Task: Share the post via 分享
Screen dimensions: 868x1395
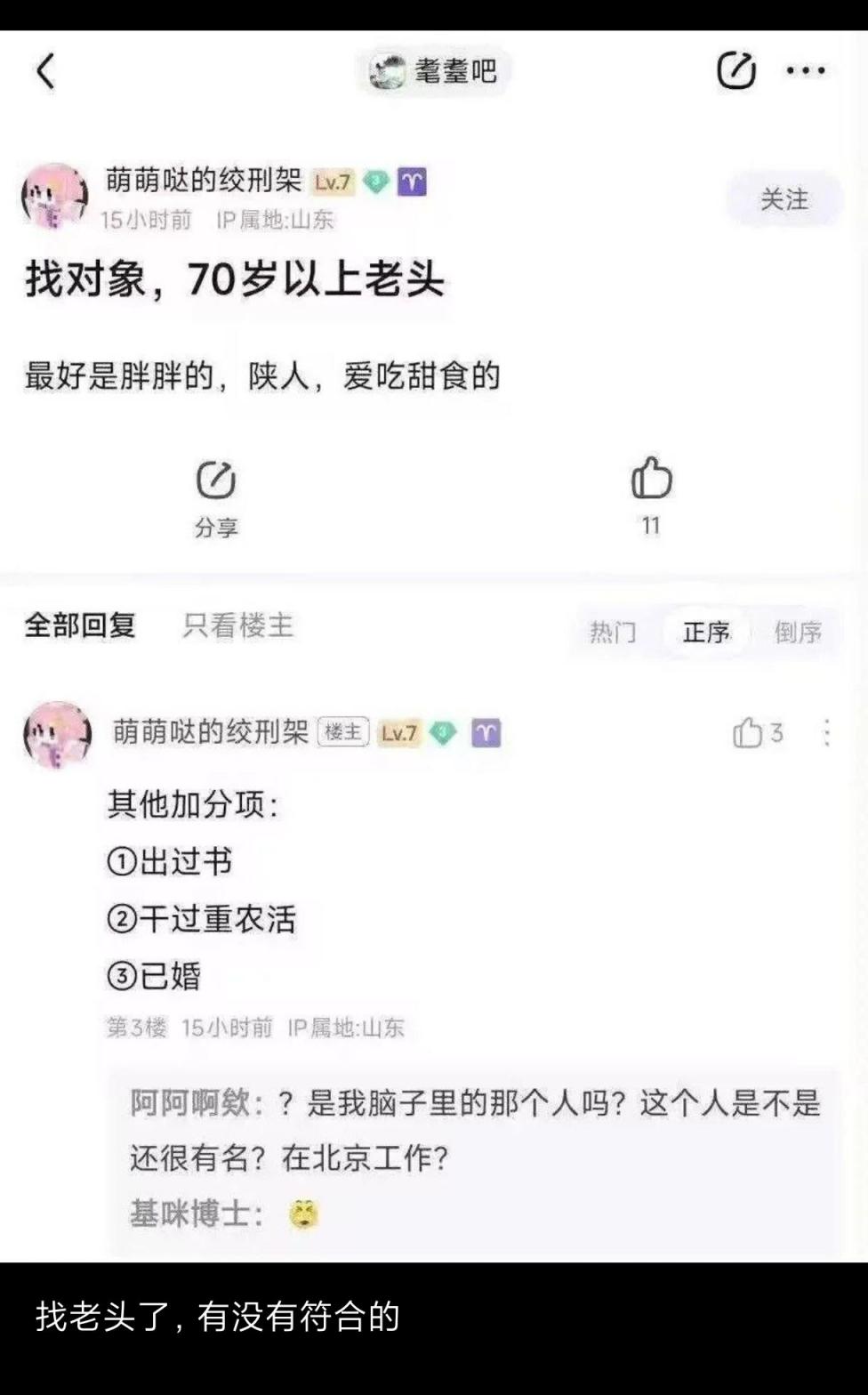Action: [216, 496]
